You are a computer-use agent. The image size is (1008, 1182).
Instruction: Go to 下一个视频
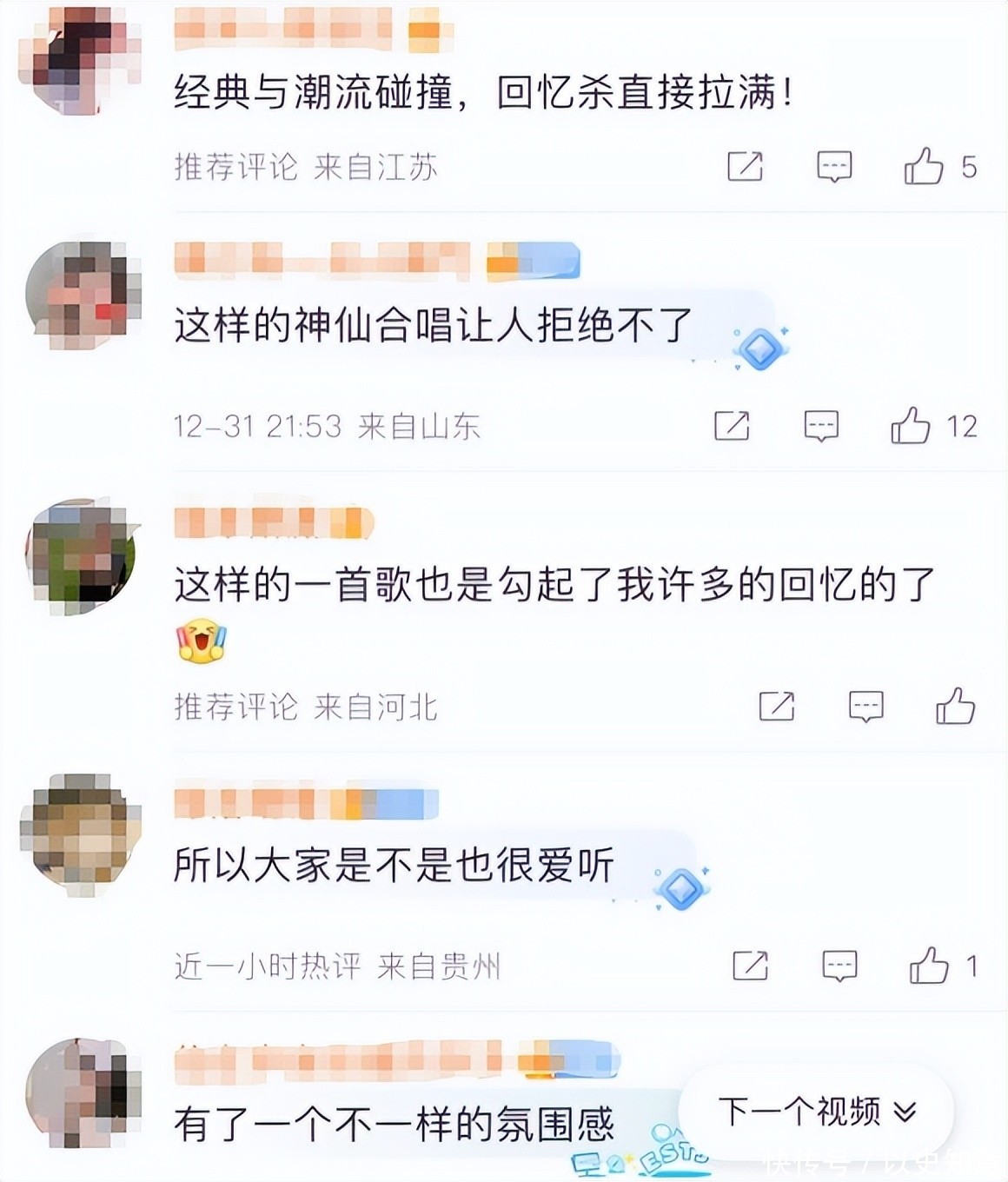[817, 1112]
